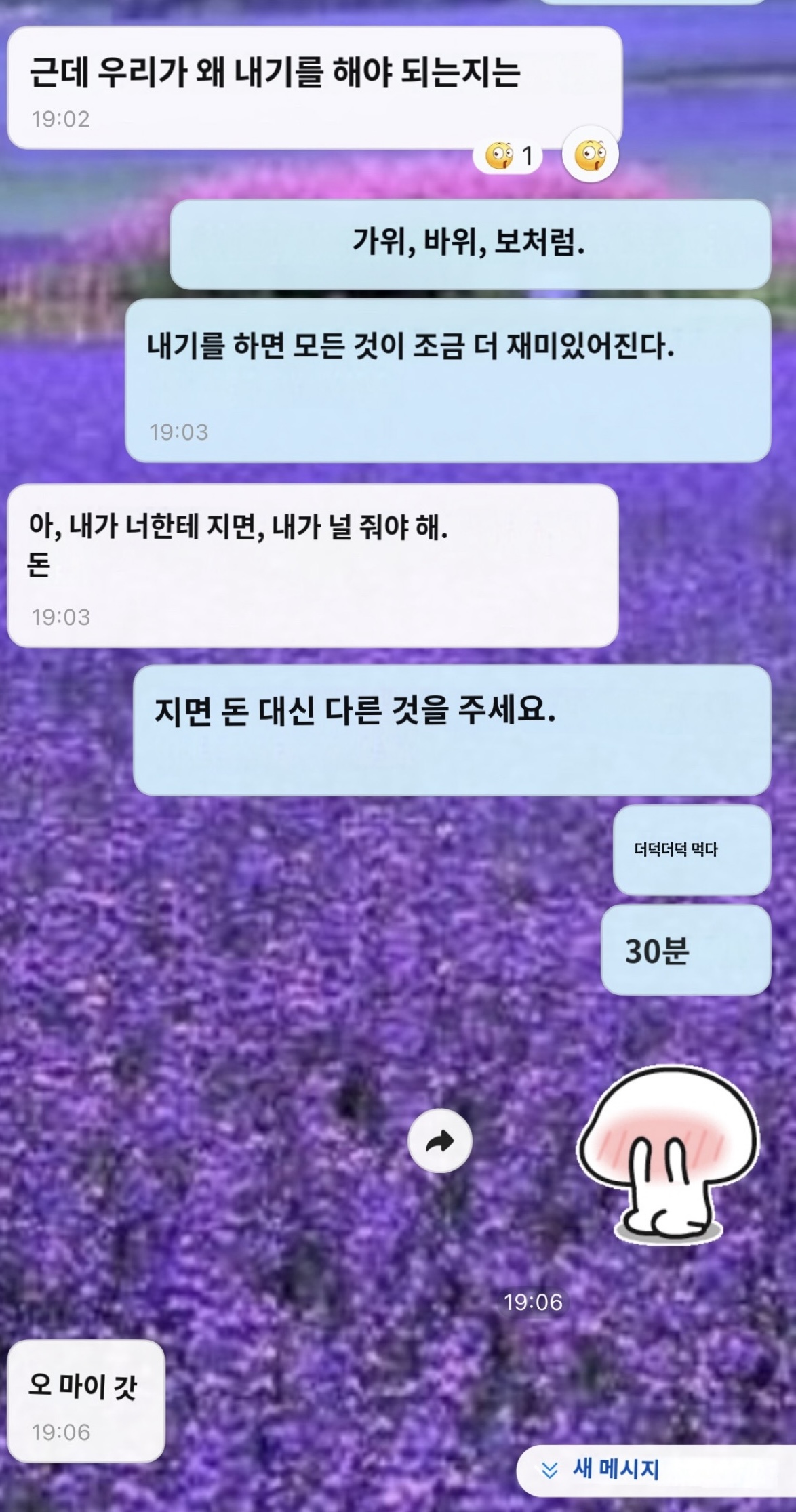
Task: Add a reaction with the emoji button
Action: pos(590,155)
